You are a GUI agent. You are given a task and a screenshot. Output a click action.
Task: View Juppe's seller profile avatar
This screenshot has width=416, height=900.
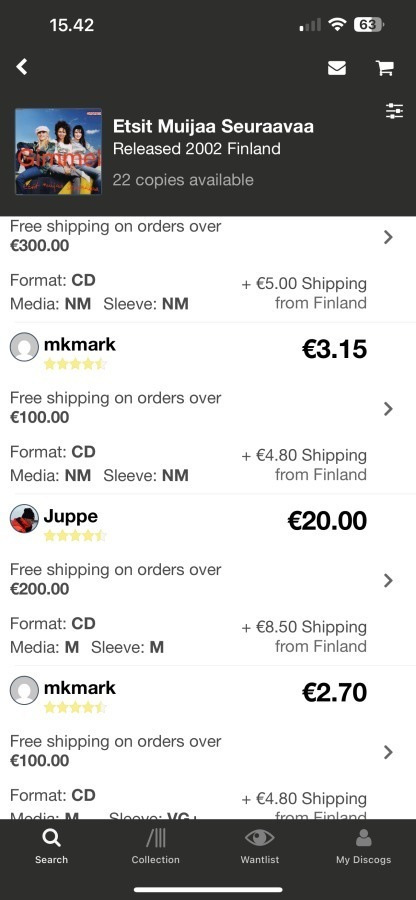pos(24,519)
